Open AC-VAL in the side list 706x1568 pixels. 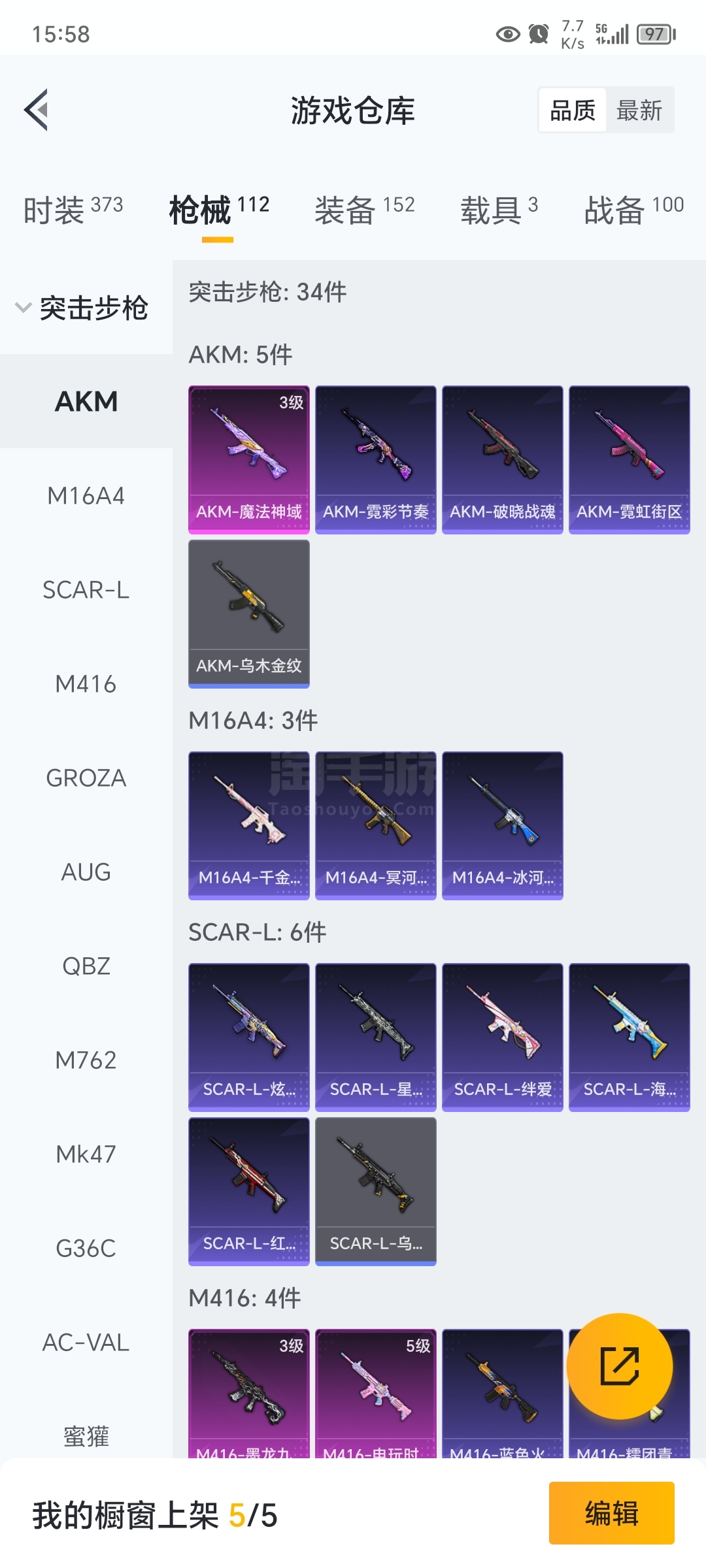coord(86,1343)
